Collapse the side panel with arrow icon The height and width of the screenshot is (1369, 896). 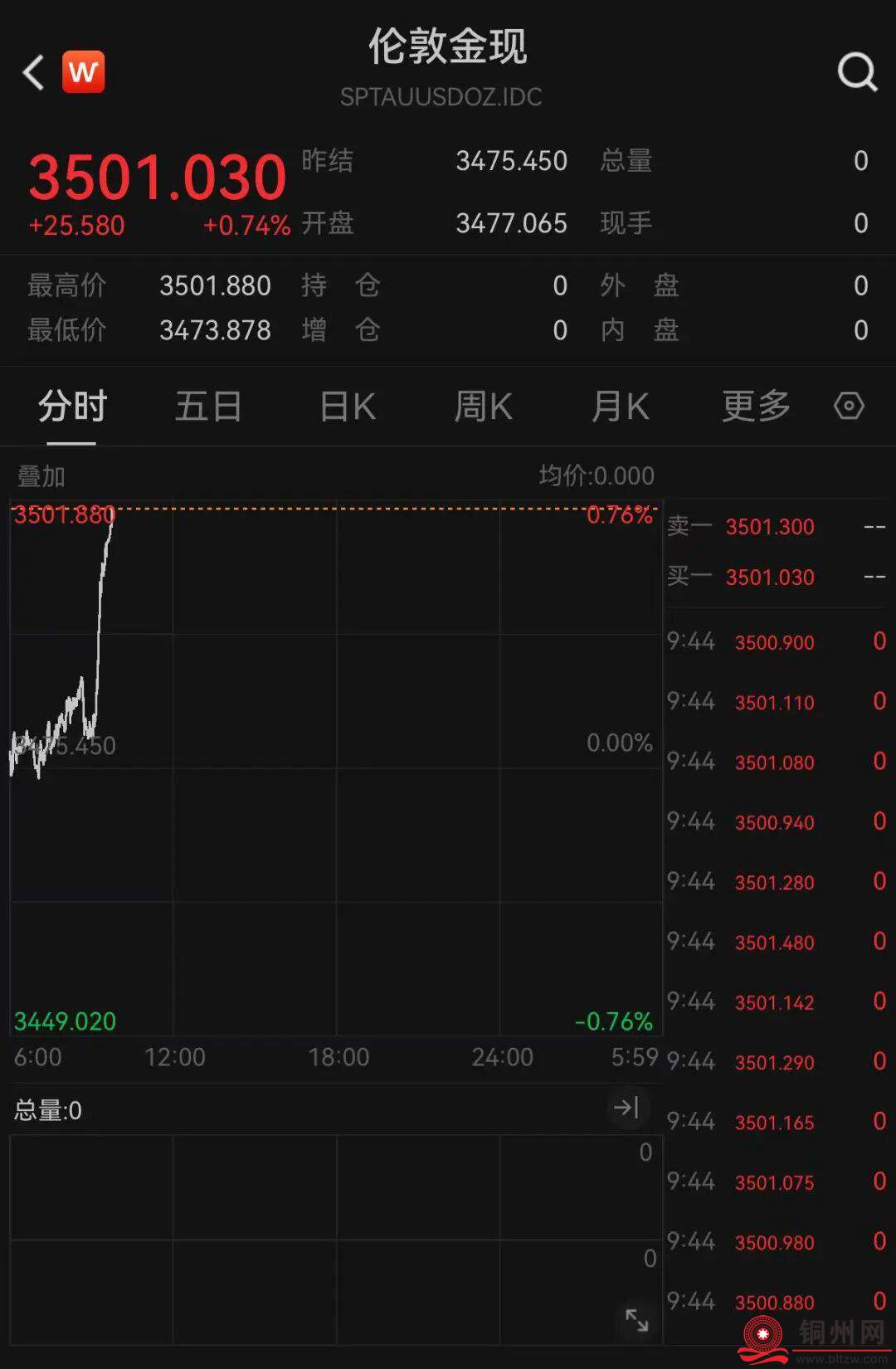click(x=626, y=1108)
